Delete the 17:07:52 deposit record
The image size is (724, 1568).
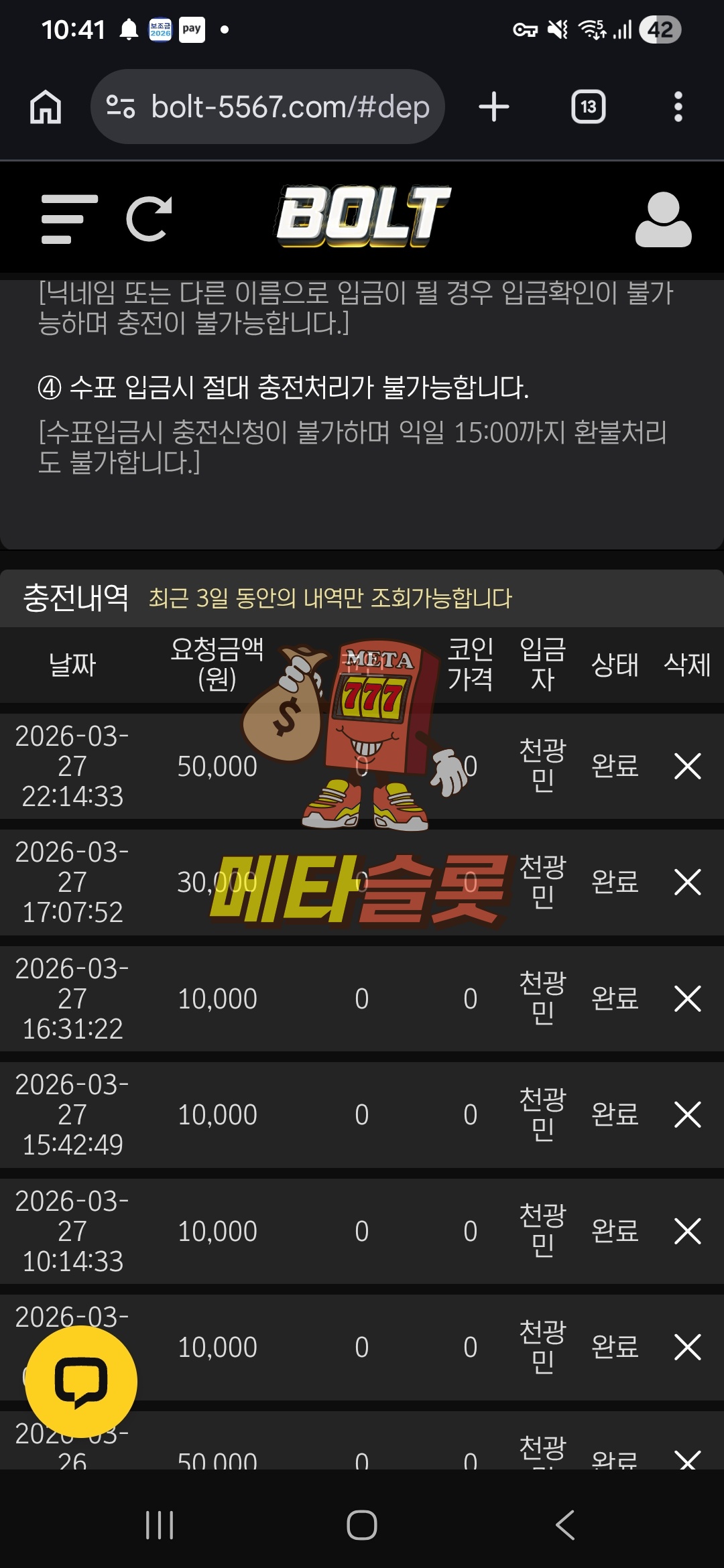[687, 882]
